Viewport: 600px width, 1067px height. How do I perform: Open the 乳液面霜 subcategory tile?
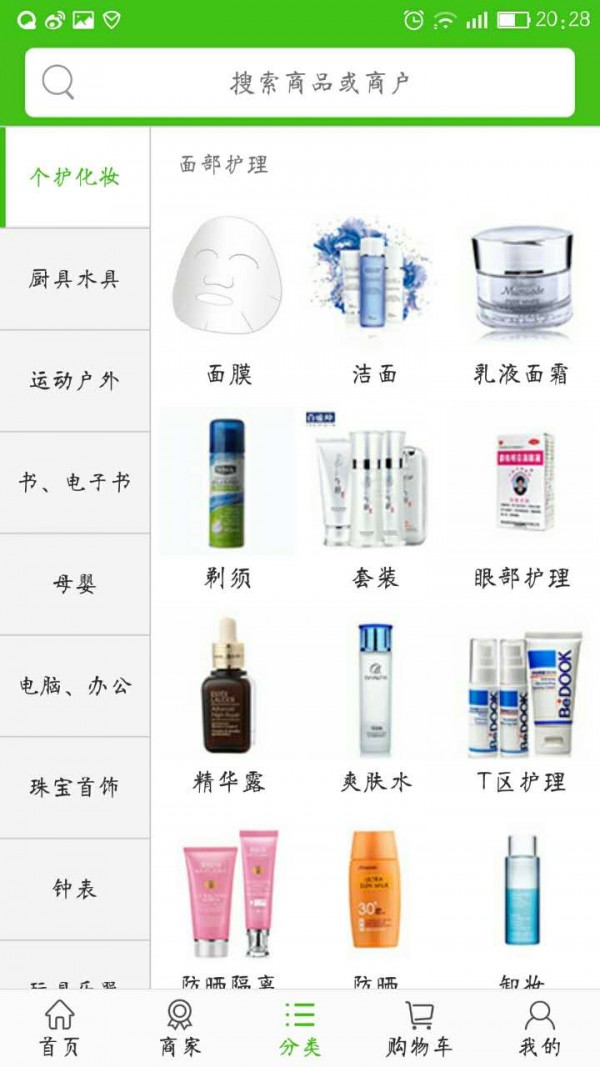[x=521, y=300]
